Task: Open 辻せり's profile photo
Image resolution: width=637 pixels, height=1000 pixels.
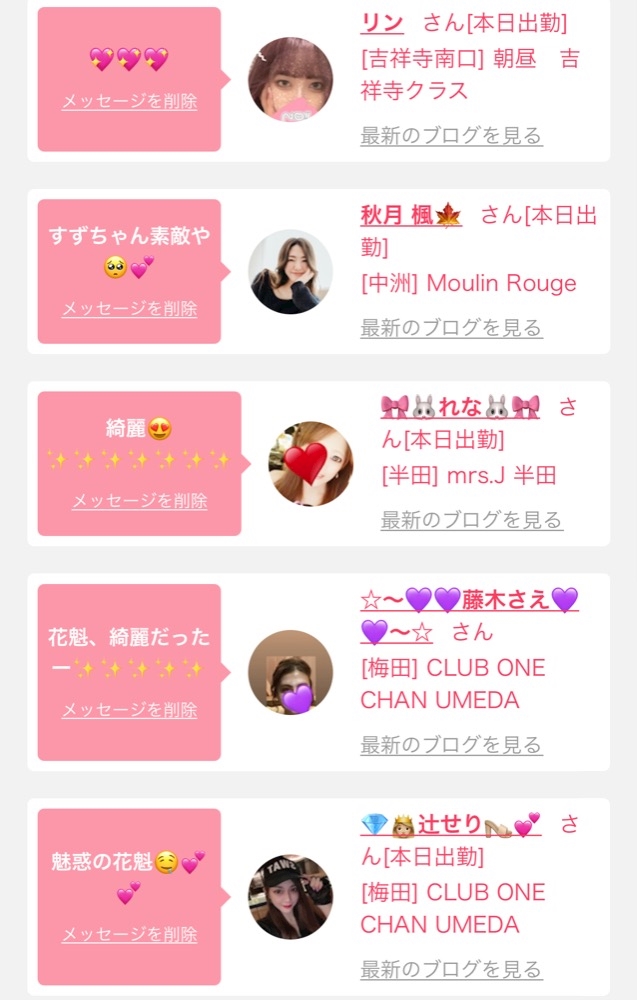Action: 290,897
